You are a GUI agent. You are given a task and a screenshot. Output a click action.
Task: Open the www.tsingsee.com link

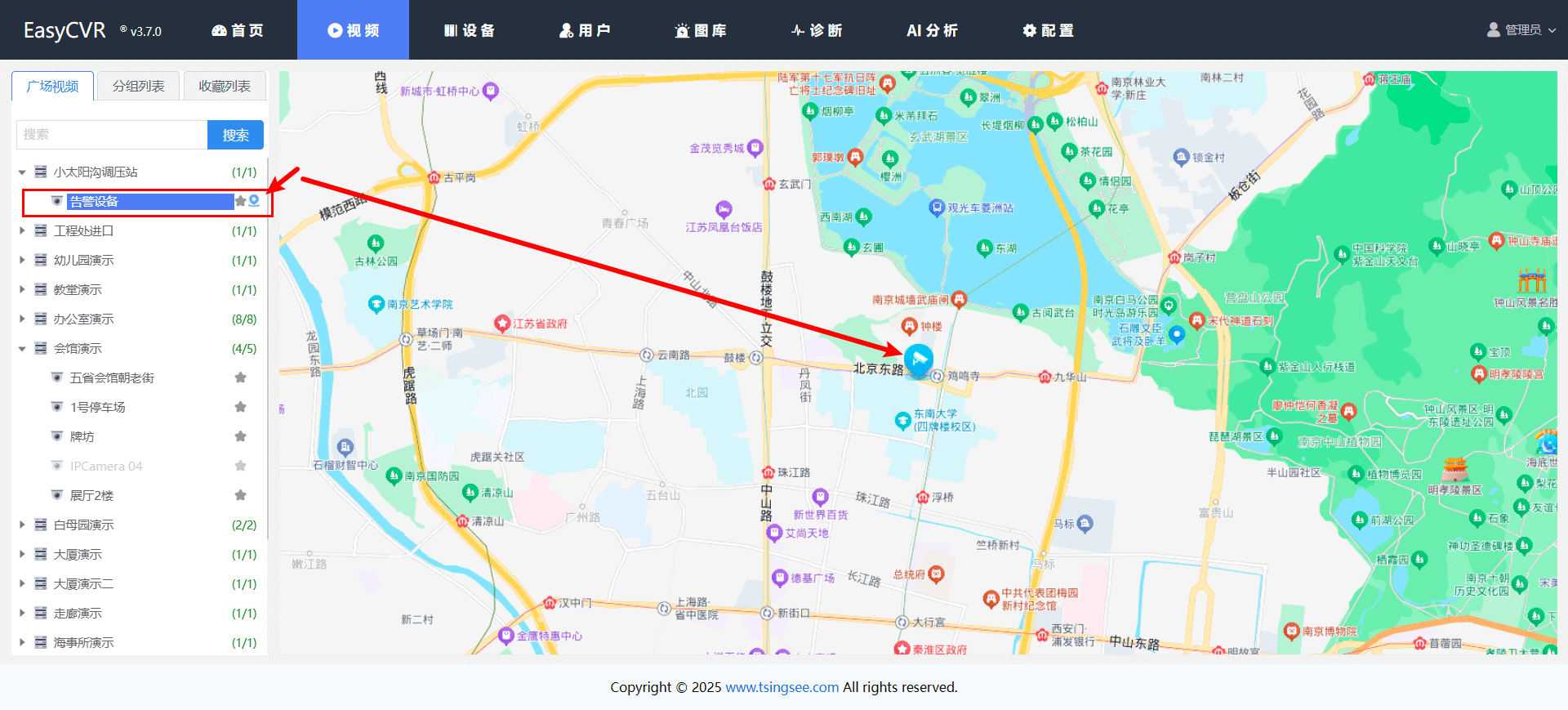click(782, 687)
